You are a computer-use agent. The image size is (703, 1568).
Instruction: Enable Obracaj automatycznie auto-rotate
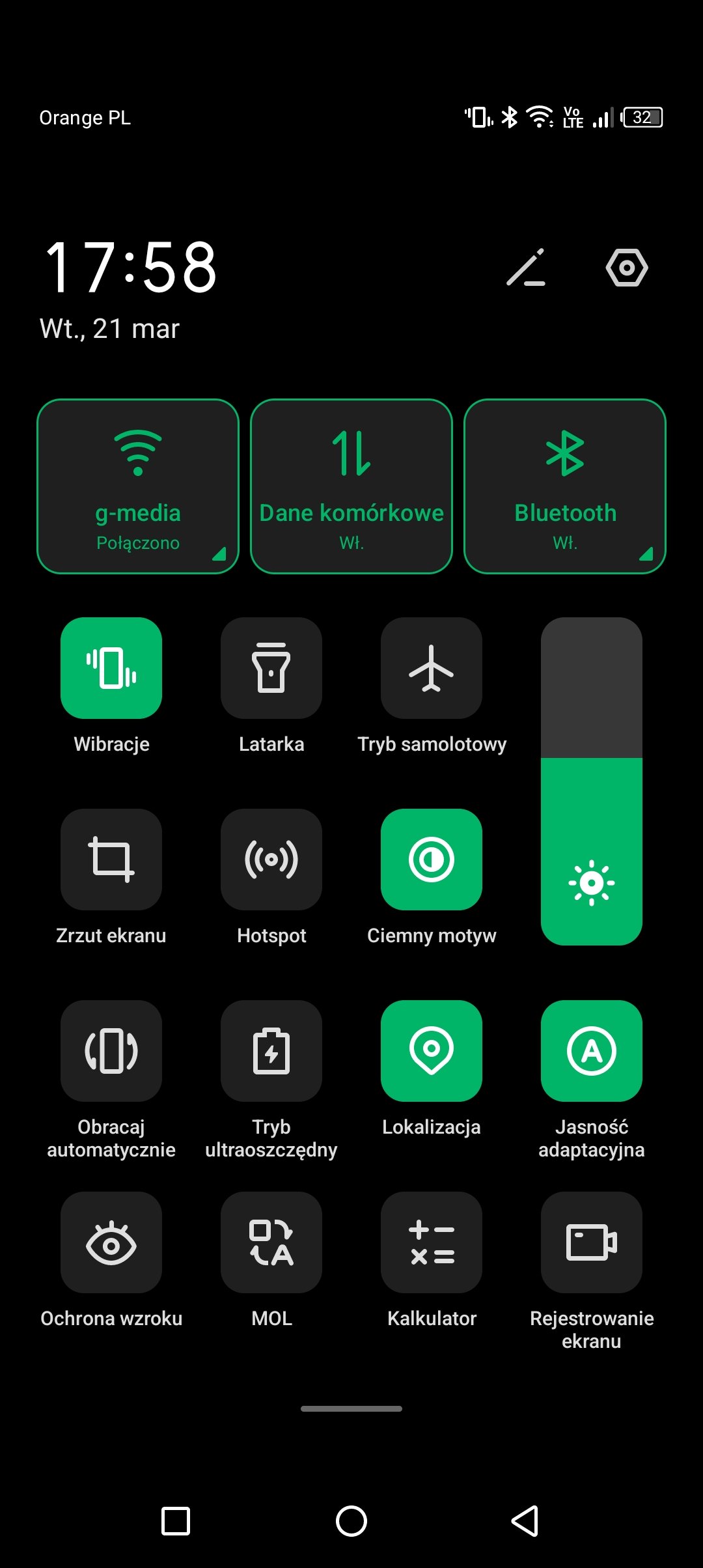[x=111, y=1051]
